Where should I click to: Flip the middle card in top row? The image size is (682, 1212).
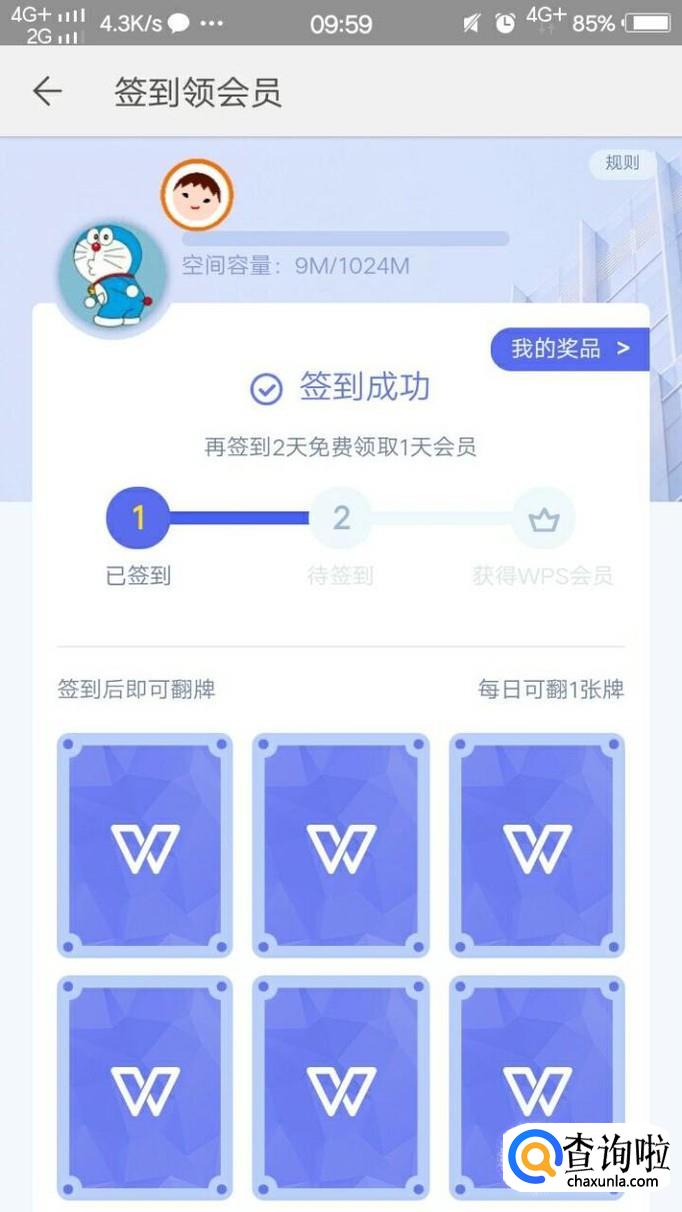[x=341, y=846]
